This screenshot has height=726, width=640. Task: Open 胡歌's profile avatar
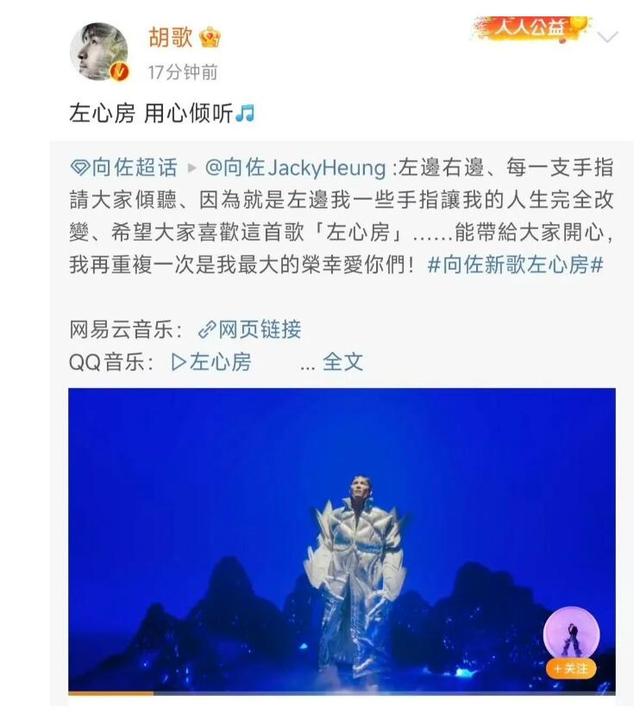coord(99,52)
